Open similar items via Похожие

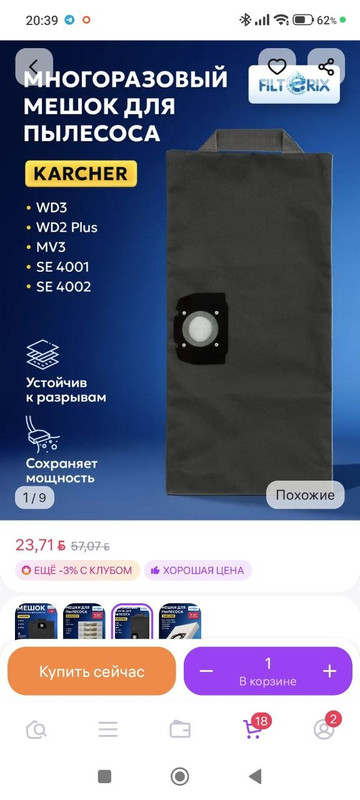click(305, 495)
